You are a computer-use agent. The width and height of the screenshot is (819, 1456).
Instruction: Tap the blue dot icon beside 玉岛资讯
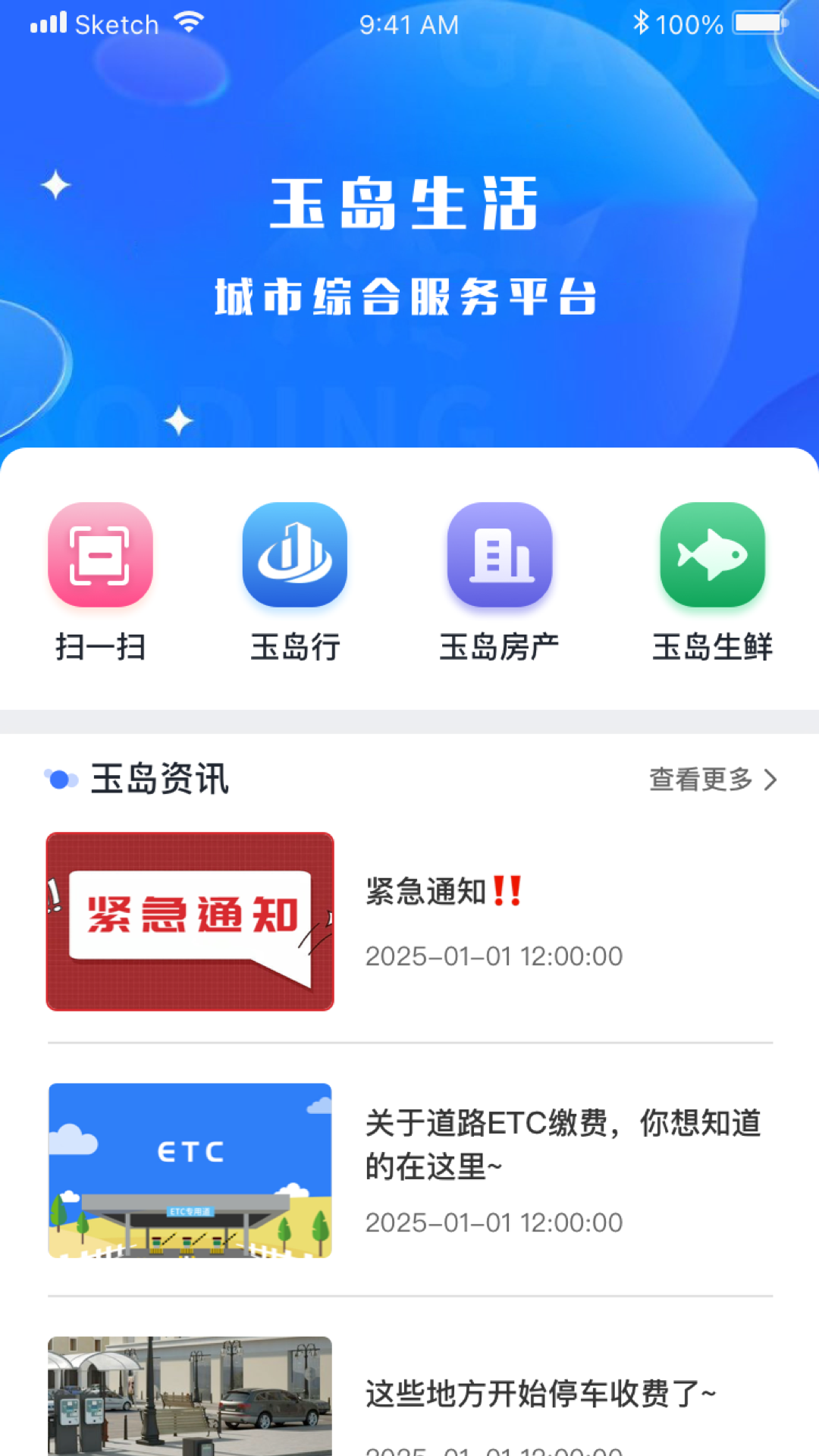point(61,779)
